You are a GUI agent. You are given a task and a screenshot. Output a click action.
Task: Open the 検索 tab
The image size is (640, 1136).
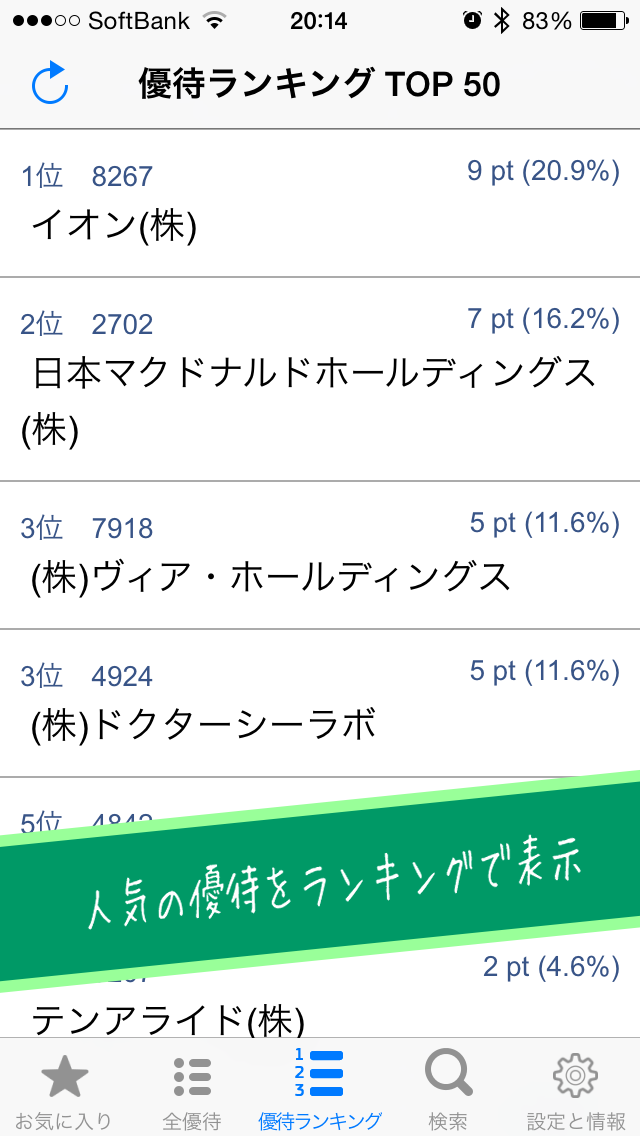point(448,1088)
